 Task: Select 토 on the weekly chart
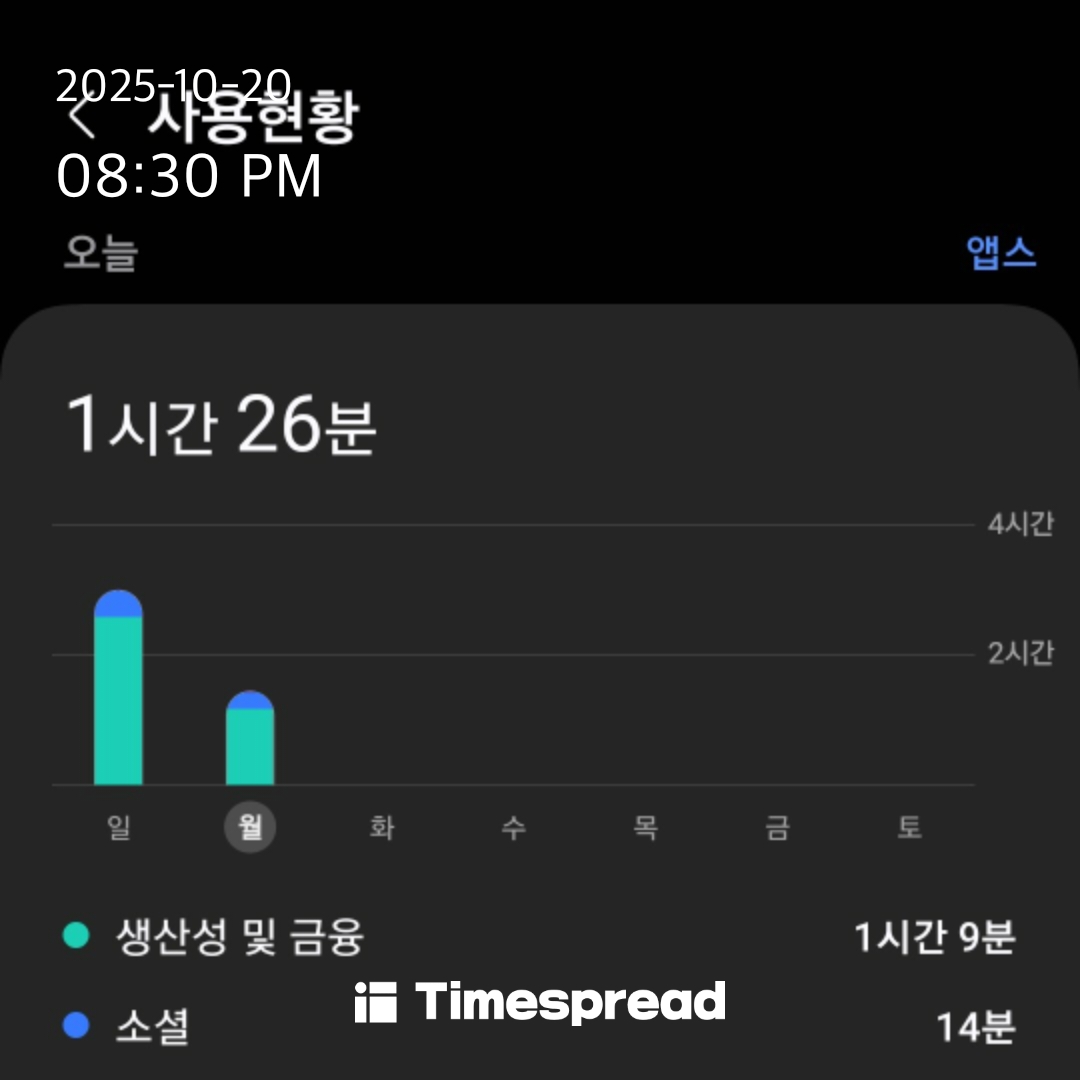(908, 828)
